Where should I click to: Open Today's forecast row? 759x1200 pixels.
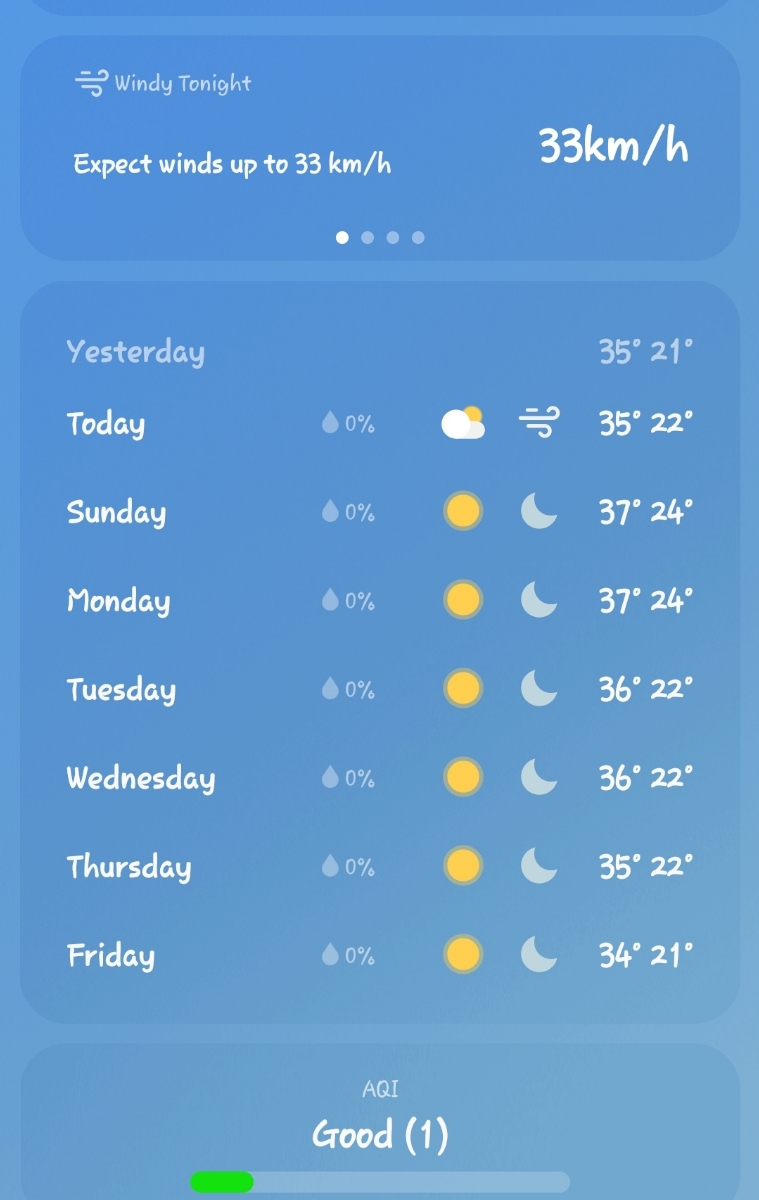[x=380, y=424]
